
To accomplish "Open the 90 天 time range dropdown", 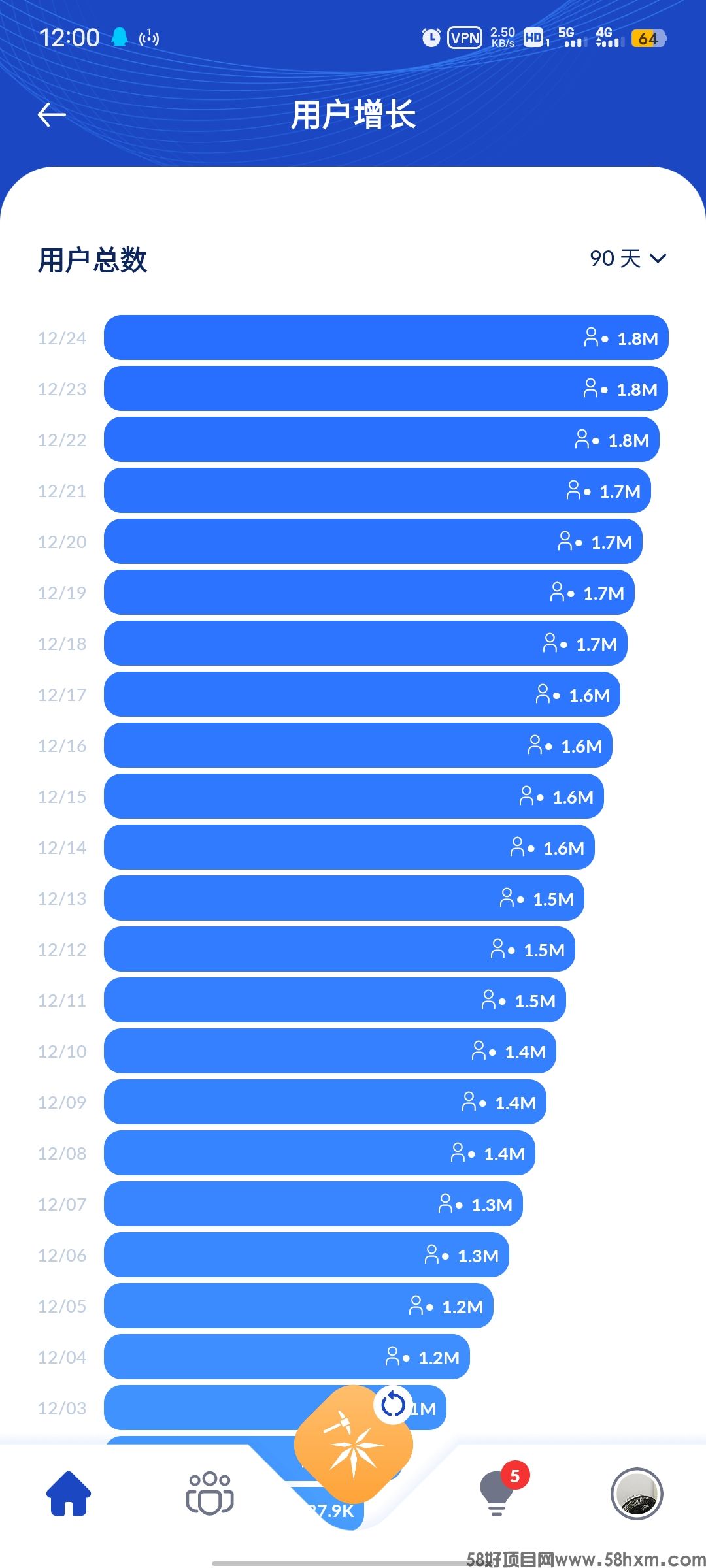I will (628, 259).
